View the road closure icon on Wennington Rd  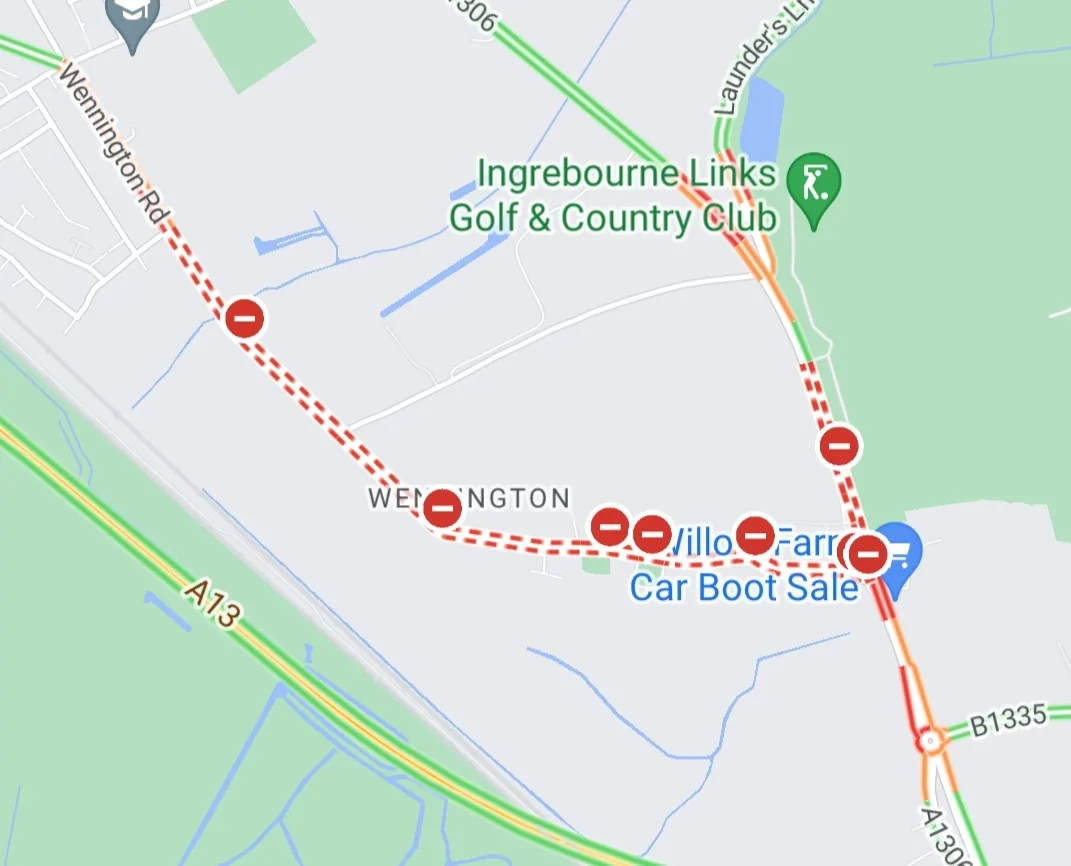coord(244,319)
